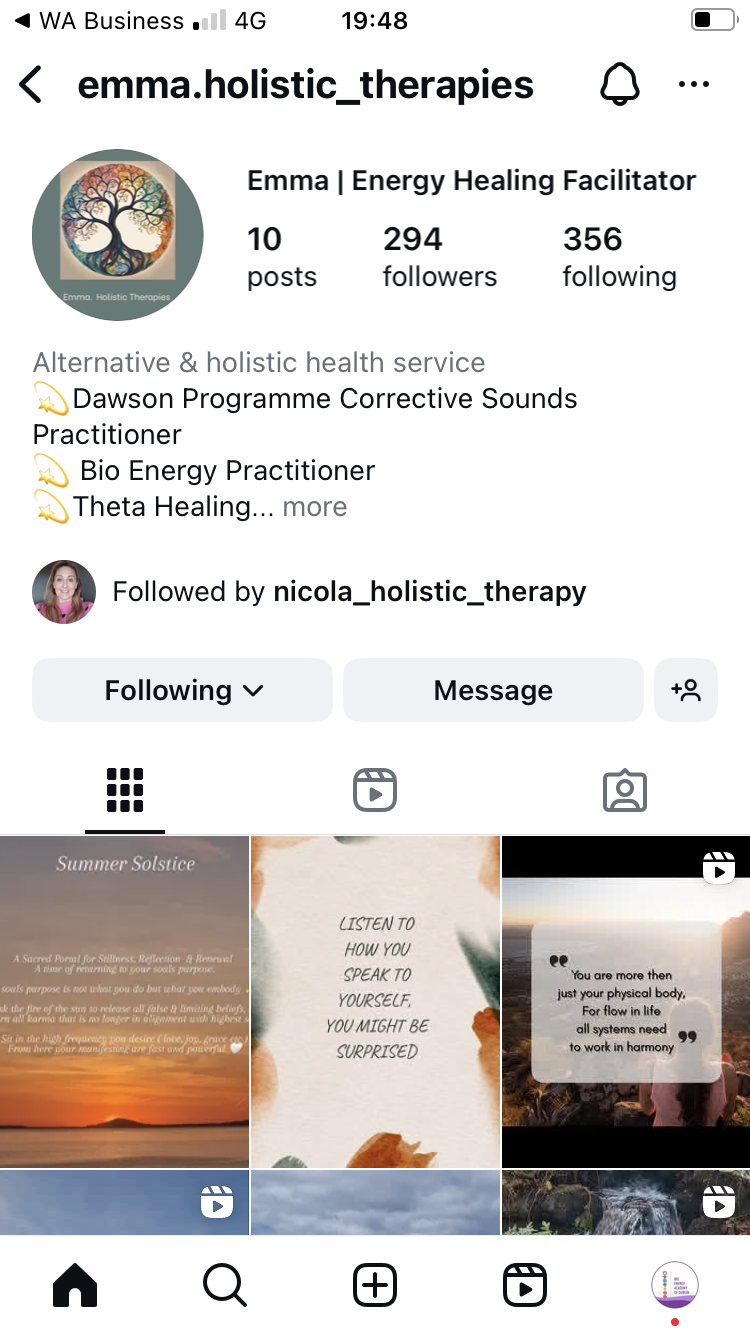
Task: Go back from this profile
Action: coord(31,85)
